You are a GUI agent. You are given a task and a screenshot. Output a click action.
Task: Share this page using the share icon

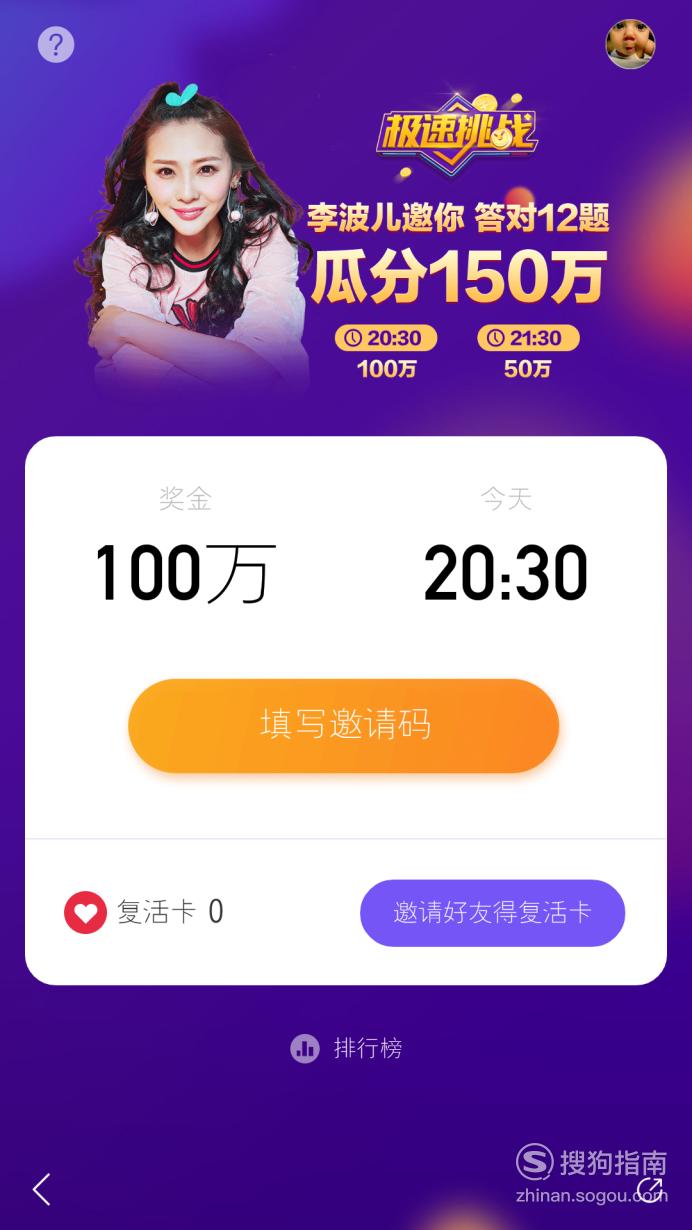(x=650, y=1189)
